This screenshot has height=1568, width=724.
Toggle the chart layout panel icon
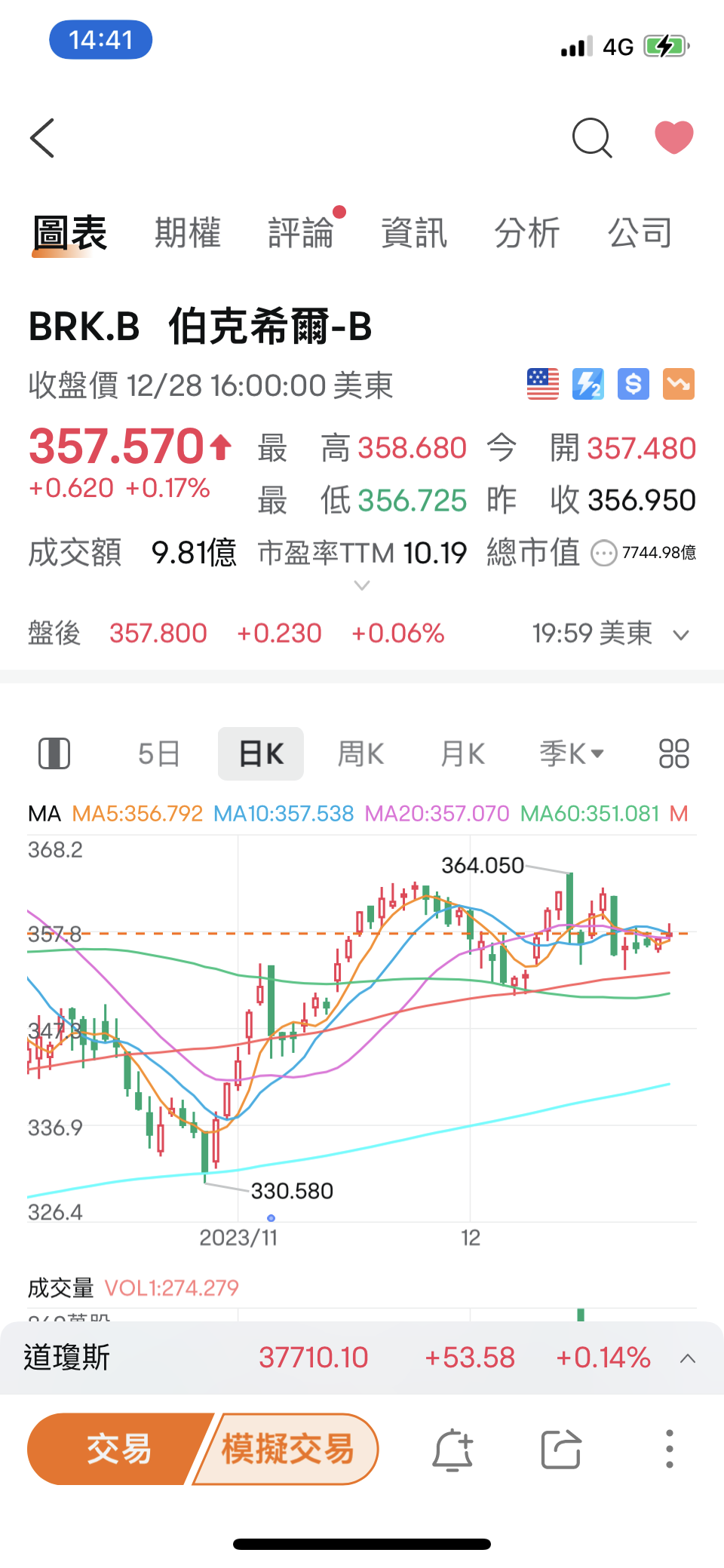54,753
